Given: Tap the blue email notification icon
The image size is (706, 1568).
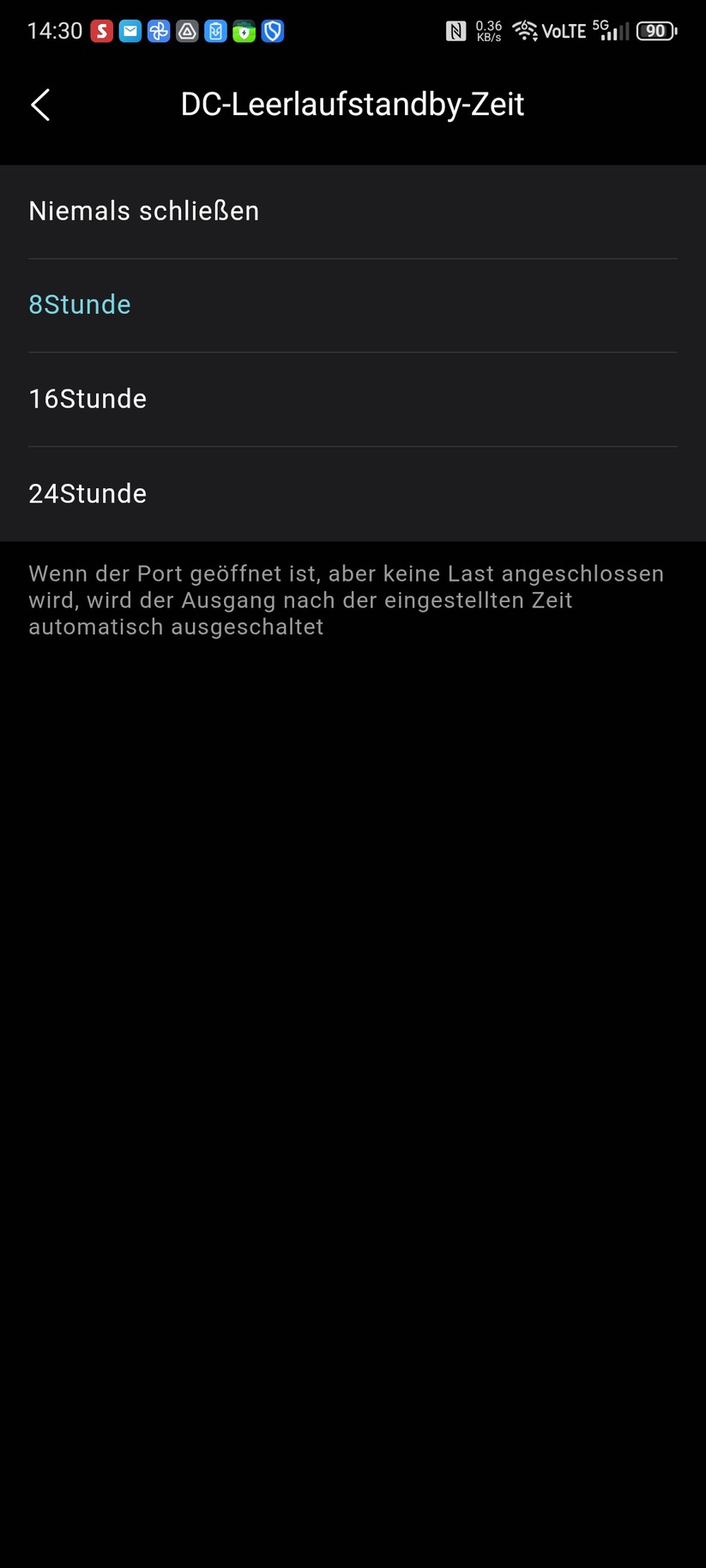Looking at the screenshot, I should (x=130, y=30).
